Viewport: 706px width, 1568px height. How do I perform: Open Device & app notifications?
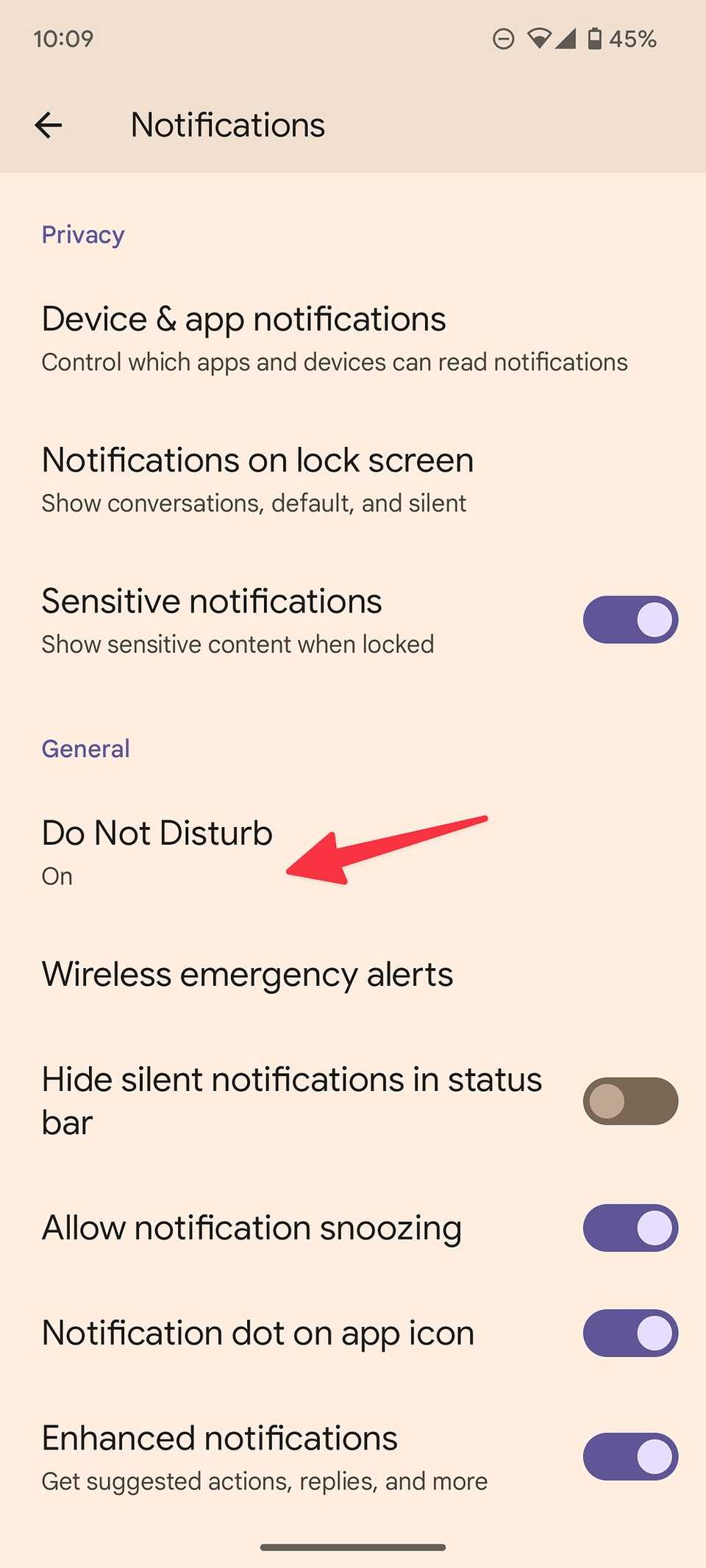[x=335, y=338]
